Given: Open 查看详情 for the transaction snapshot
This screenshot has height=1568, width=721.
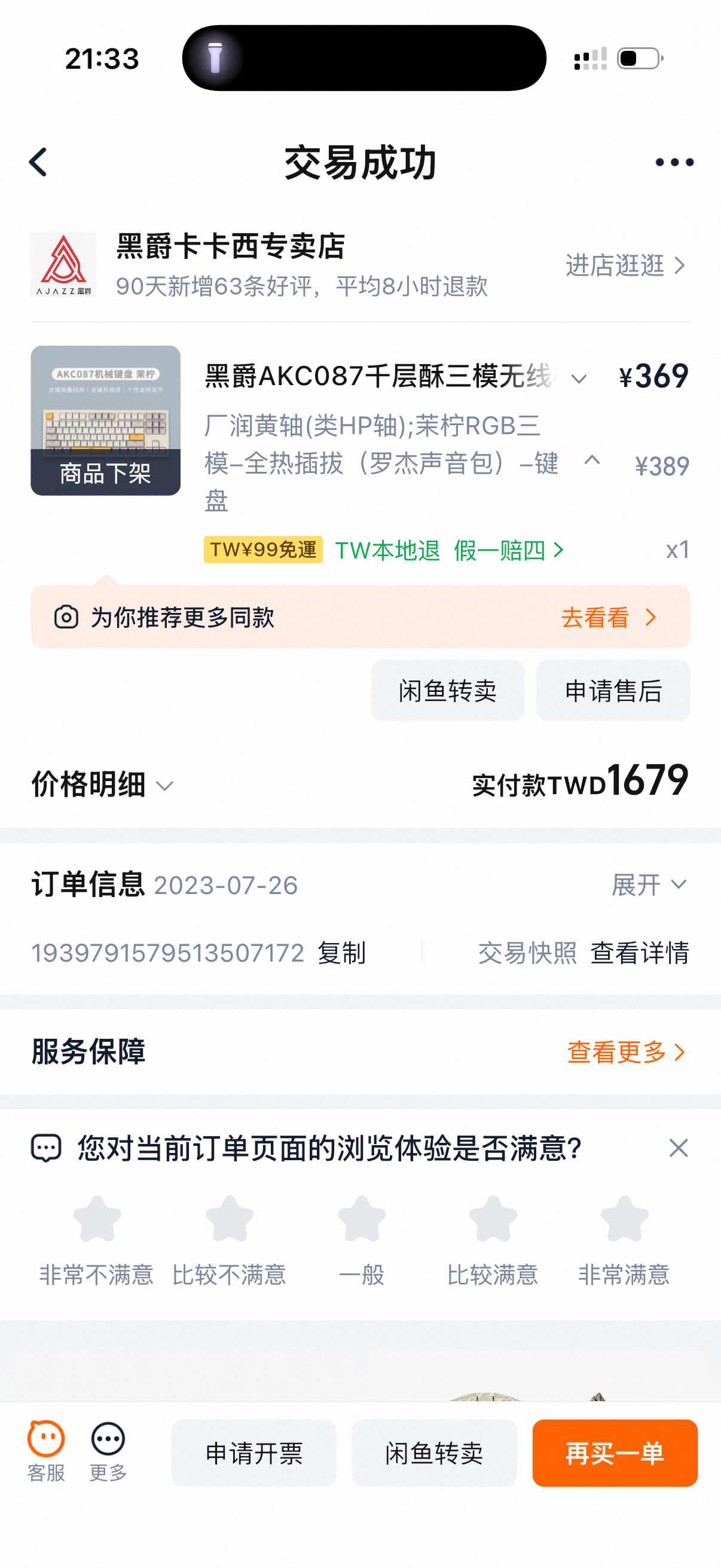Looking at the screenshot, I should [x=640, y=953].
